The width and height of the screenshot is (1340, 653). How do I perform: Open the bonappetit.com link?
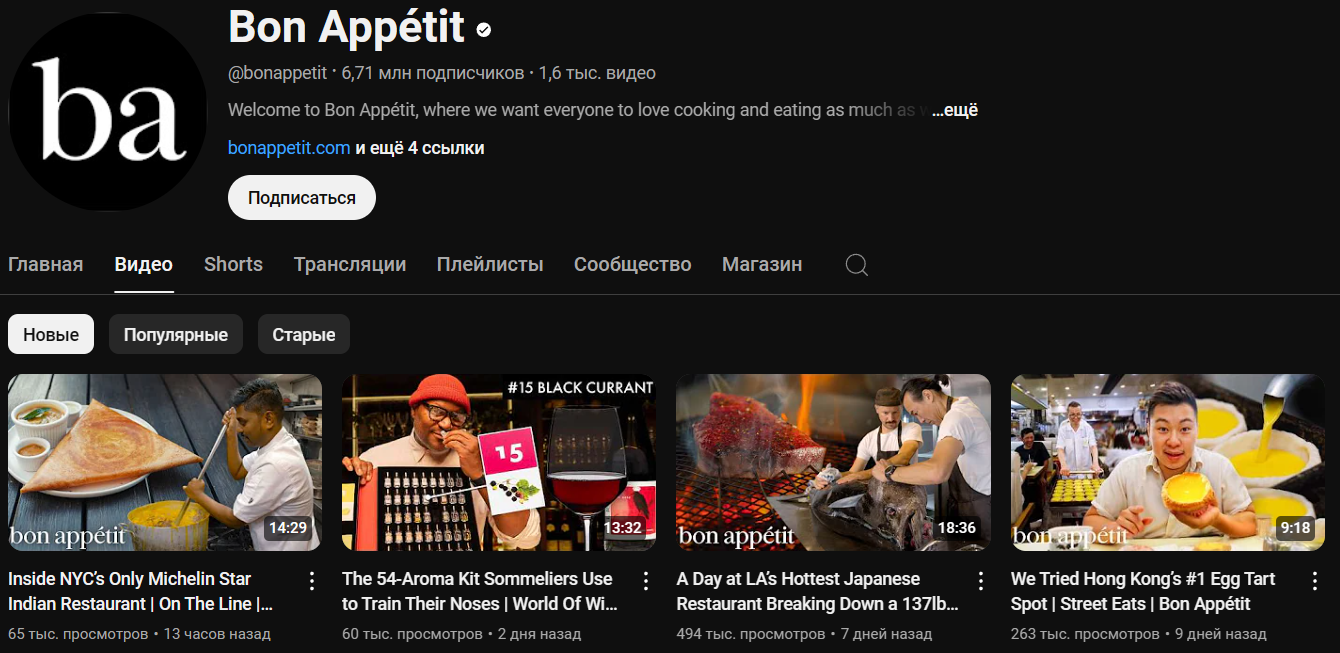(288, 148)
